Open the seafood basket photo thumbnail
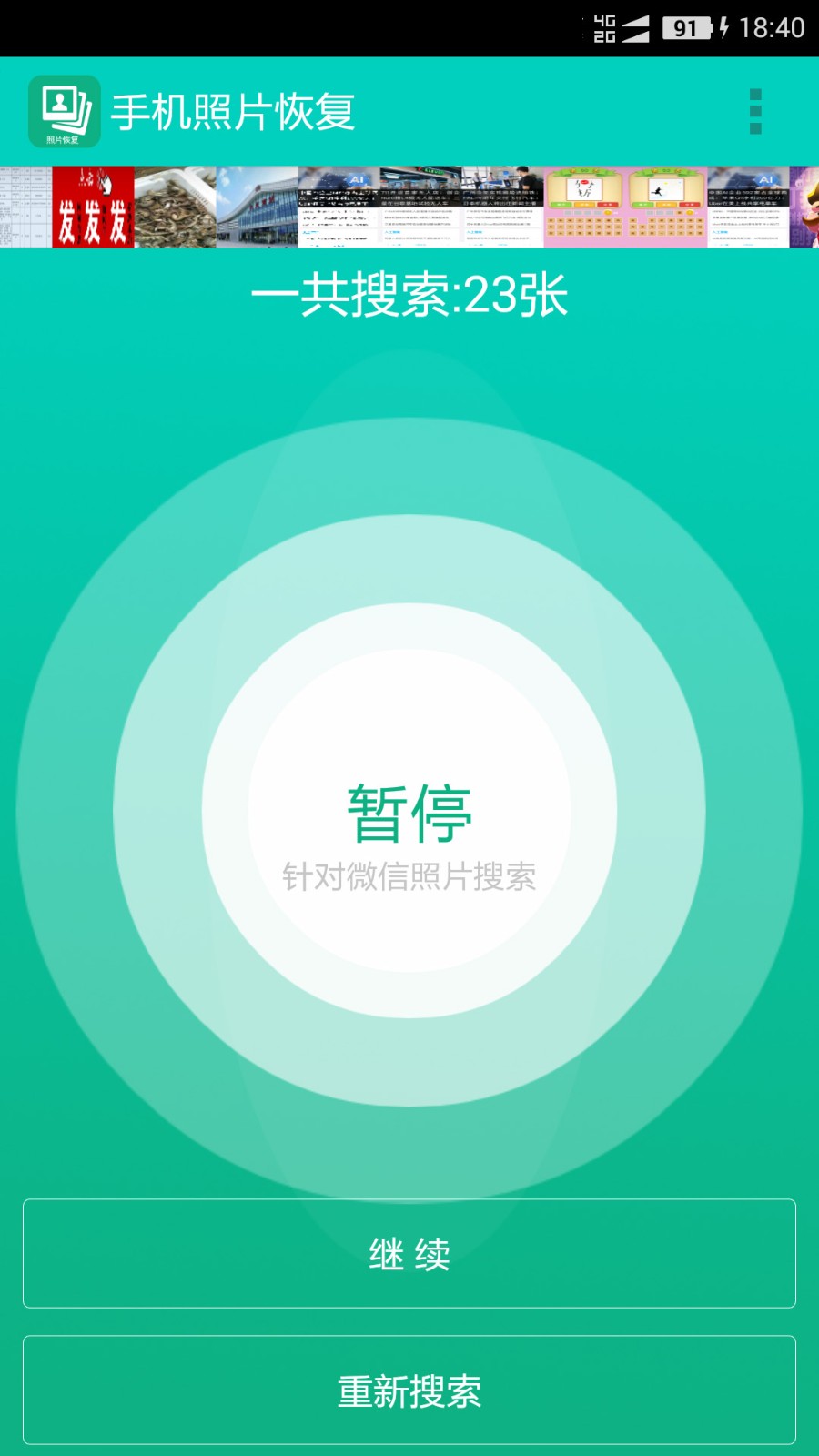Screen dimensions: 819x1456 [x=175, y=207]
